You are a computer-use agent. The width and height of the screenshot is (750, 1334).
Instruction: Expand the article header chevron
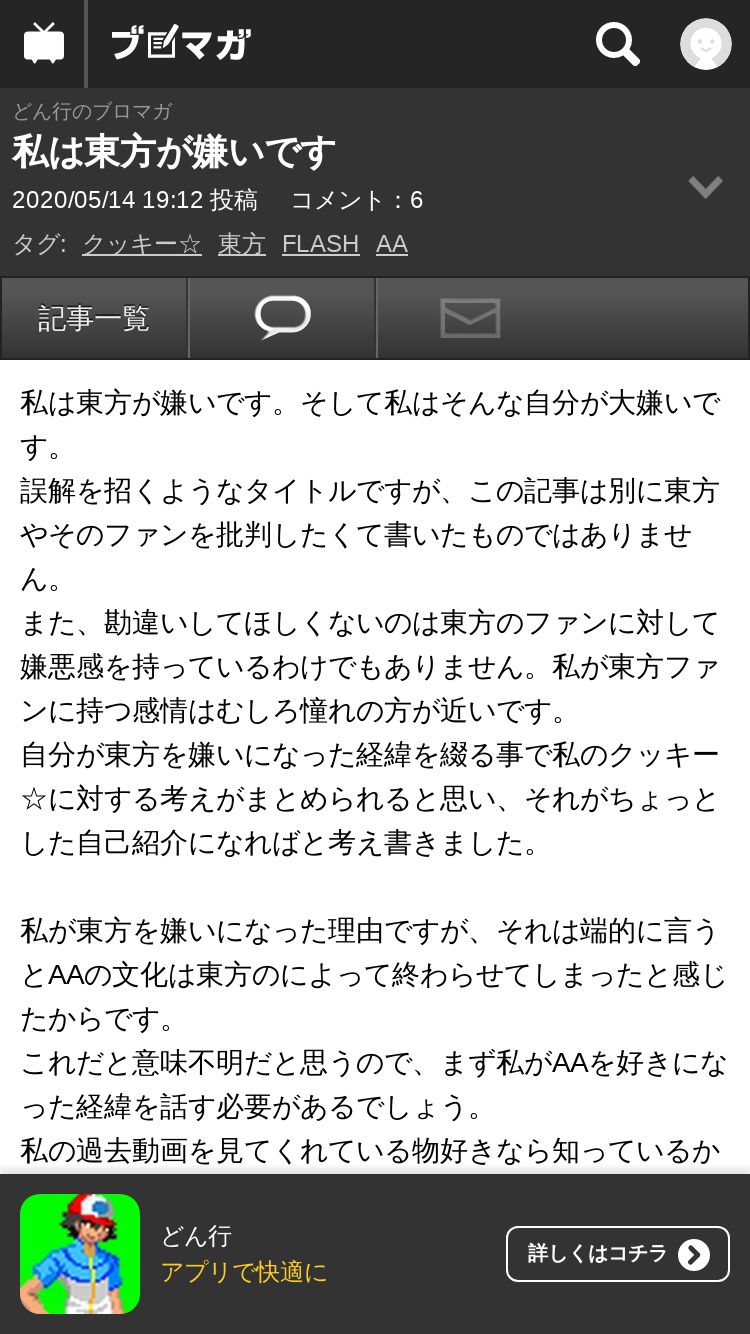[705, 186]
